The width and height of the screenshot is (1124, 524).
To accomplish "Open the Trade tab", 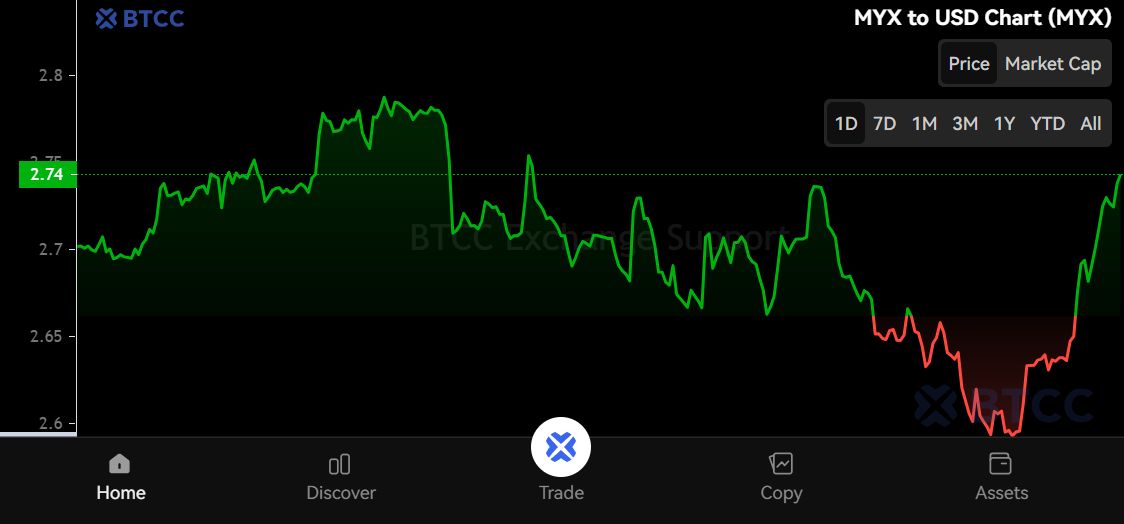I will pyautogui.click(x=561, y=462).
